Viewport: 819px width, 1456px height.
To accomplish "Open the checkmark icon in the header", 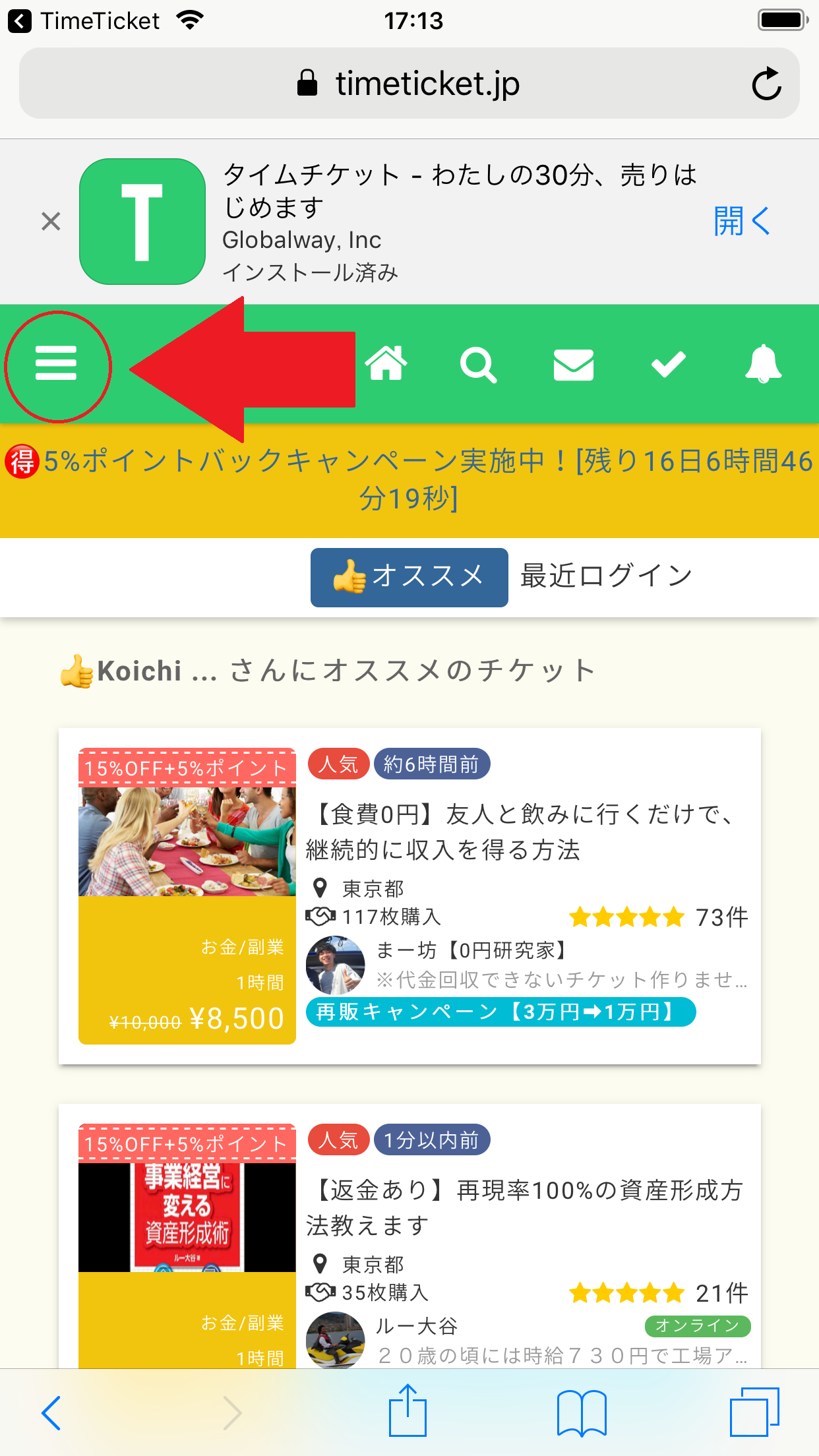I will click(668, 365).
